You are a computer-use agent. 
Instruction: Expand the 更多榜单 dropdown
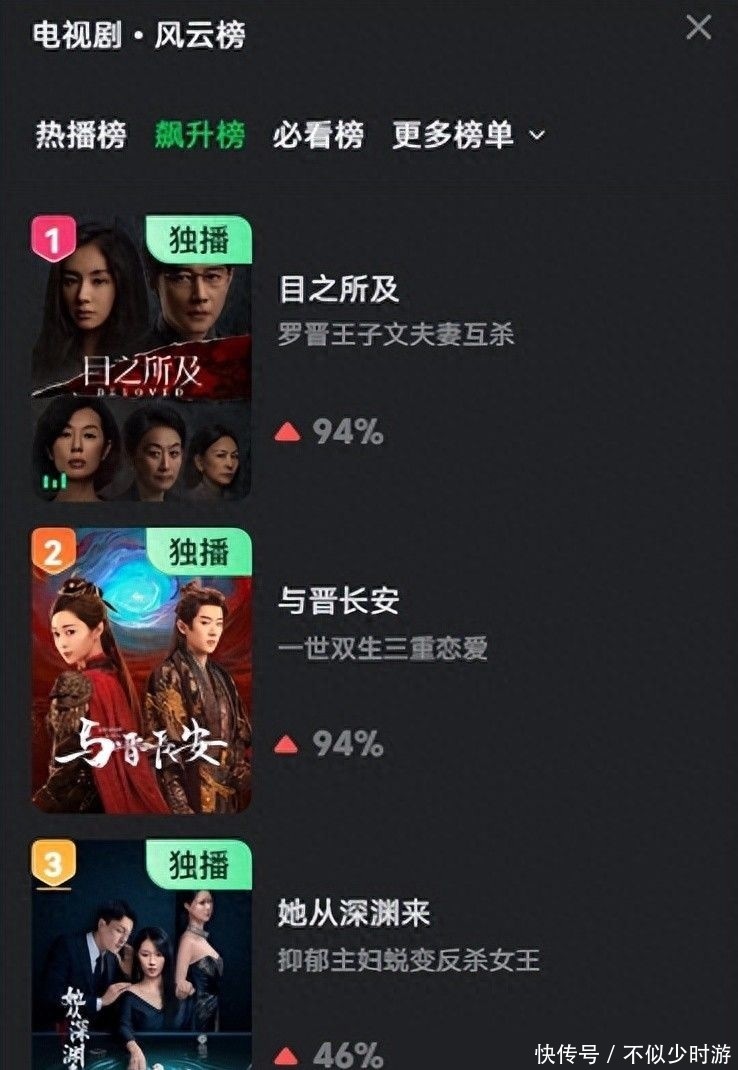[x=468, y=135]
